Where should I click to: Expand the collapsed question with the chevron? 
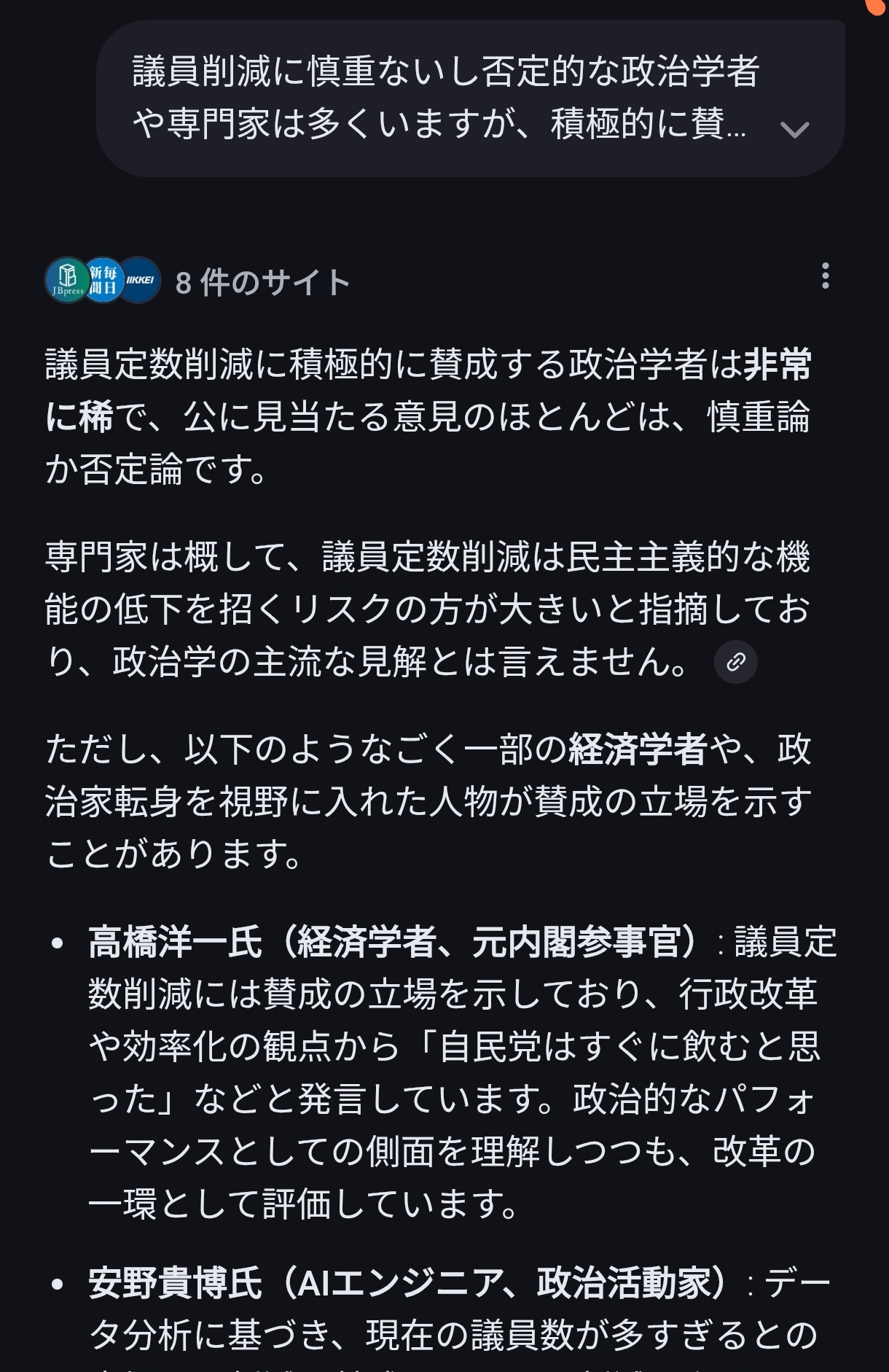pos(794,130)
